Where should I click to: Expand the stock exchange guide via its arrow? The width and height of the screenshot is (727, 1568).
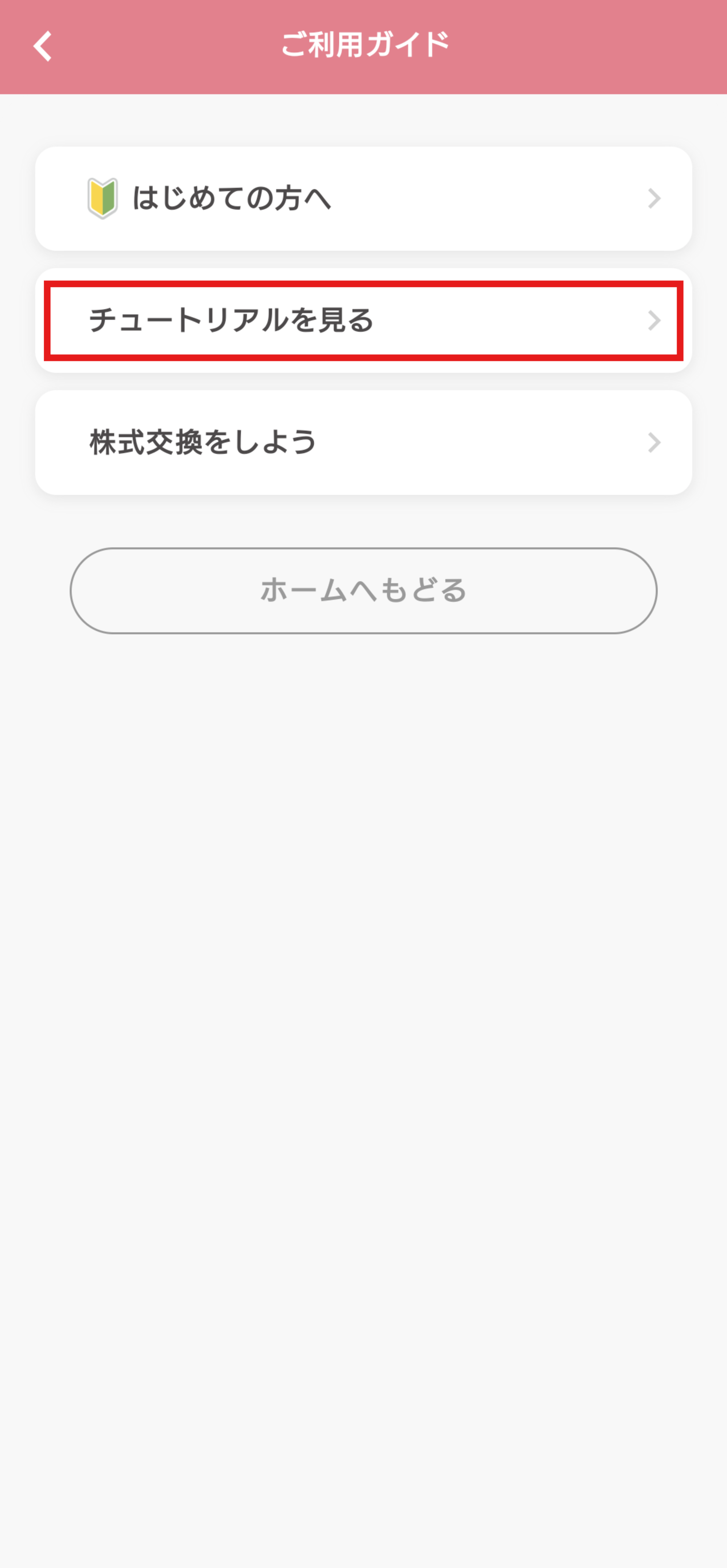click(654, 442)
